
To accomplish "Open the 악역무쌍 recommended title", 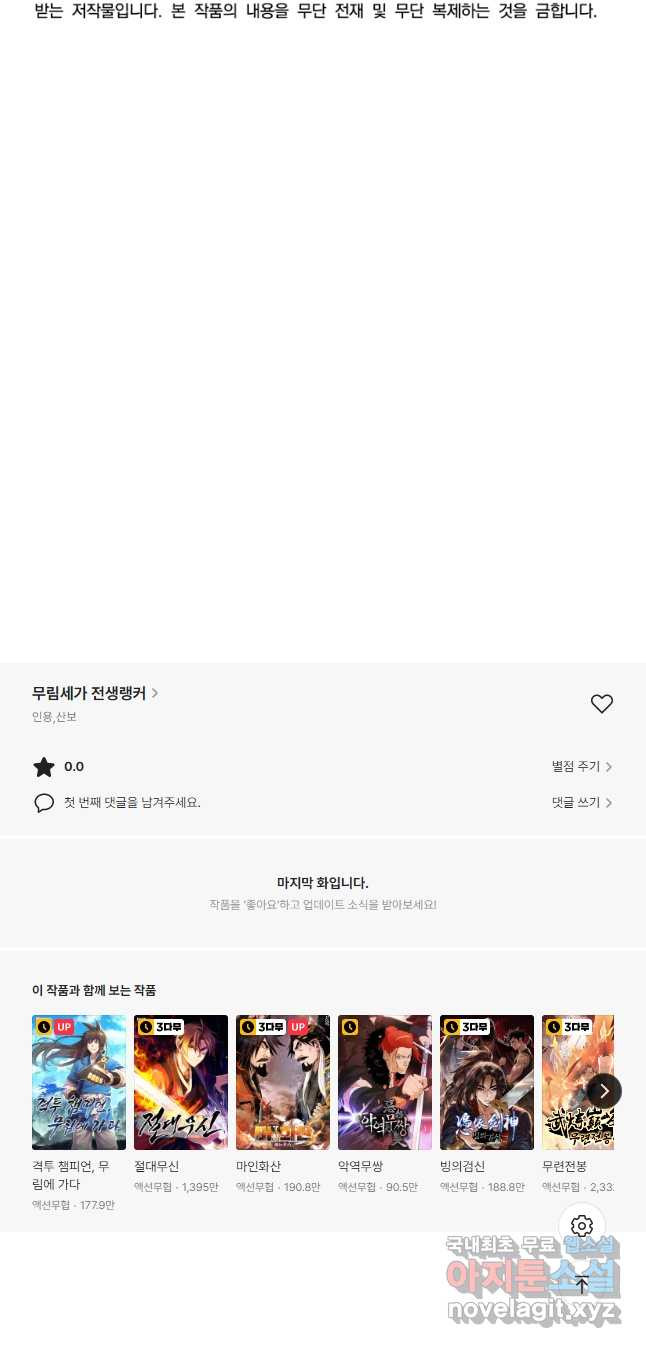I will click(385, 1082).
